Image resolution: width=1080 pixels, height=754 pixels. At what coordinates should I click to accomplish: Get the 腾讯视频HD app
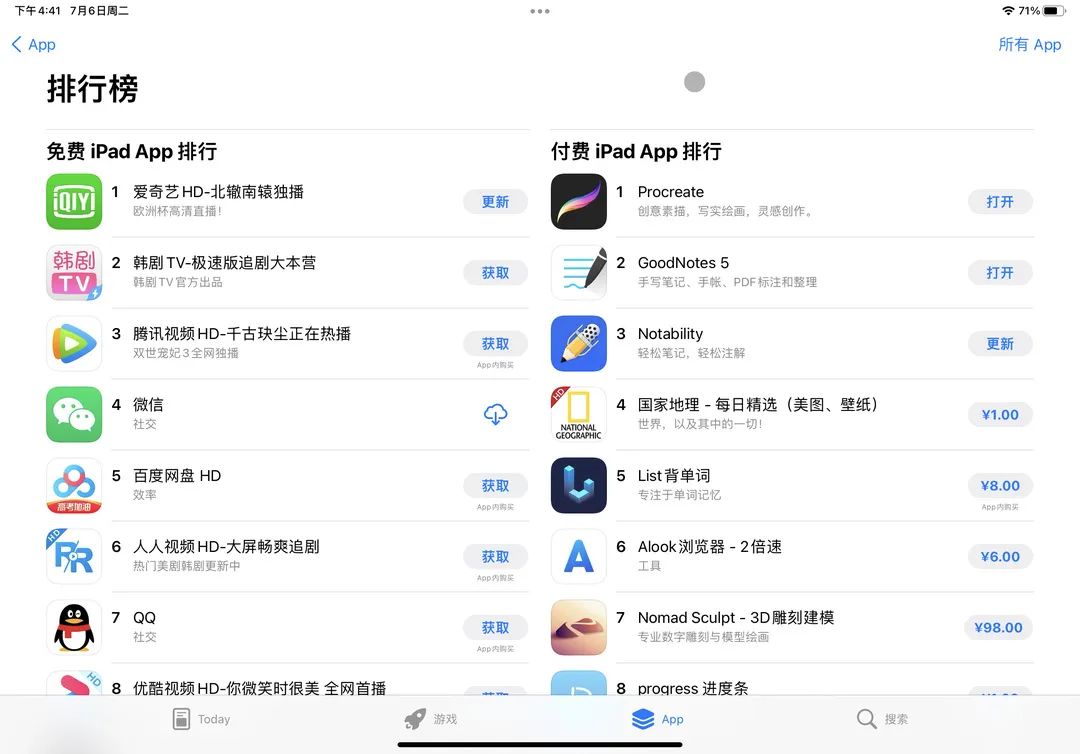pyautogui.click(x=495, y=344)
